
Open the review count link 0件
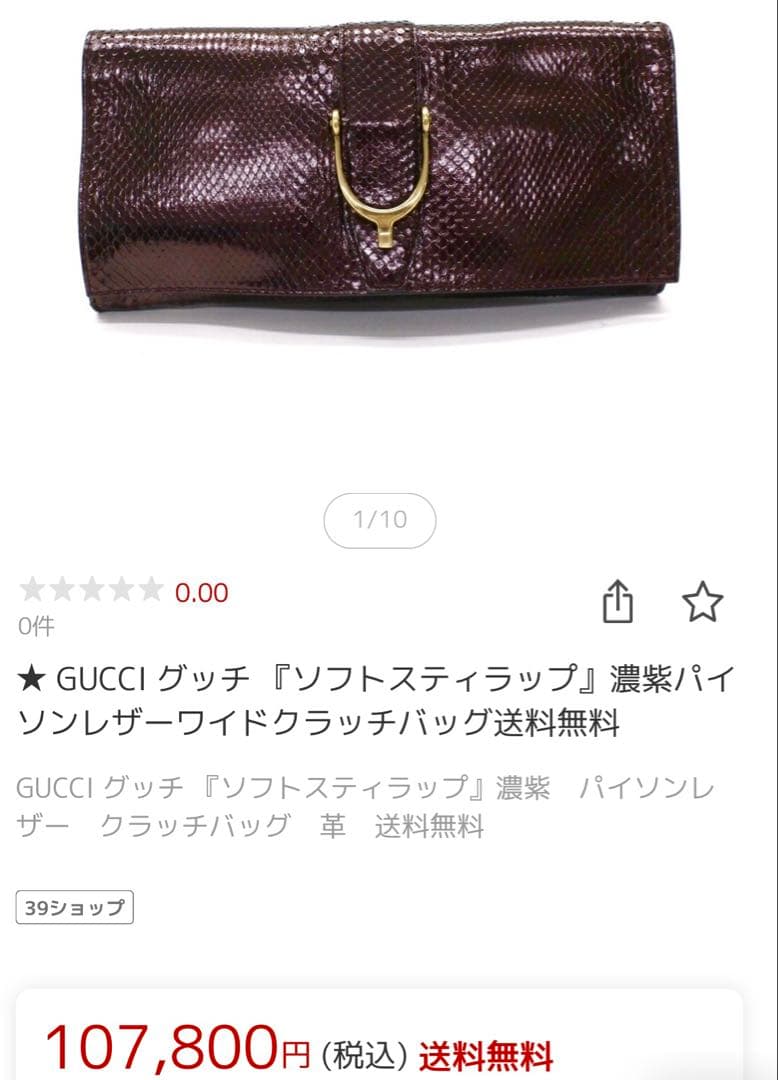pyautogui.click(x=33, y=628)
